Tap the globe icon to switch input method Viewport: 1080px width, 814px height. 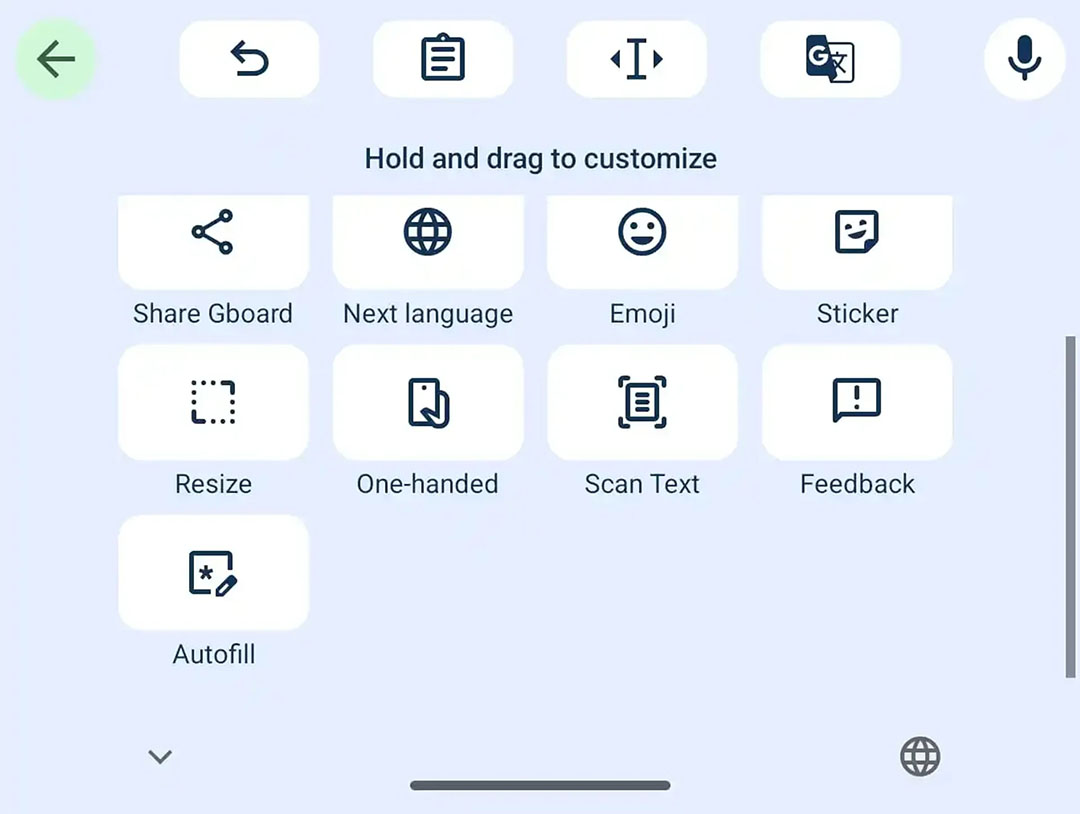(x=920, y=757)
